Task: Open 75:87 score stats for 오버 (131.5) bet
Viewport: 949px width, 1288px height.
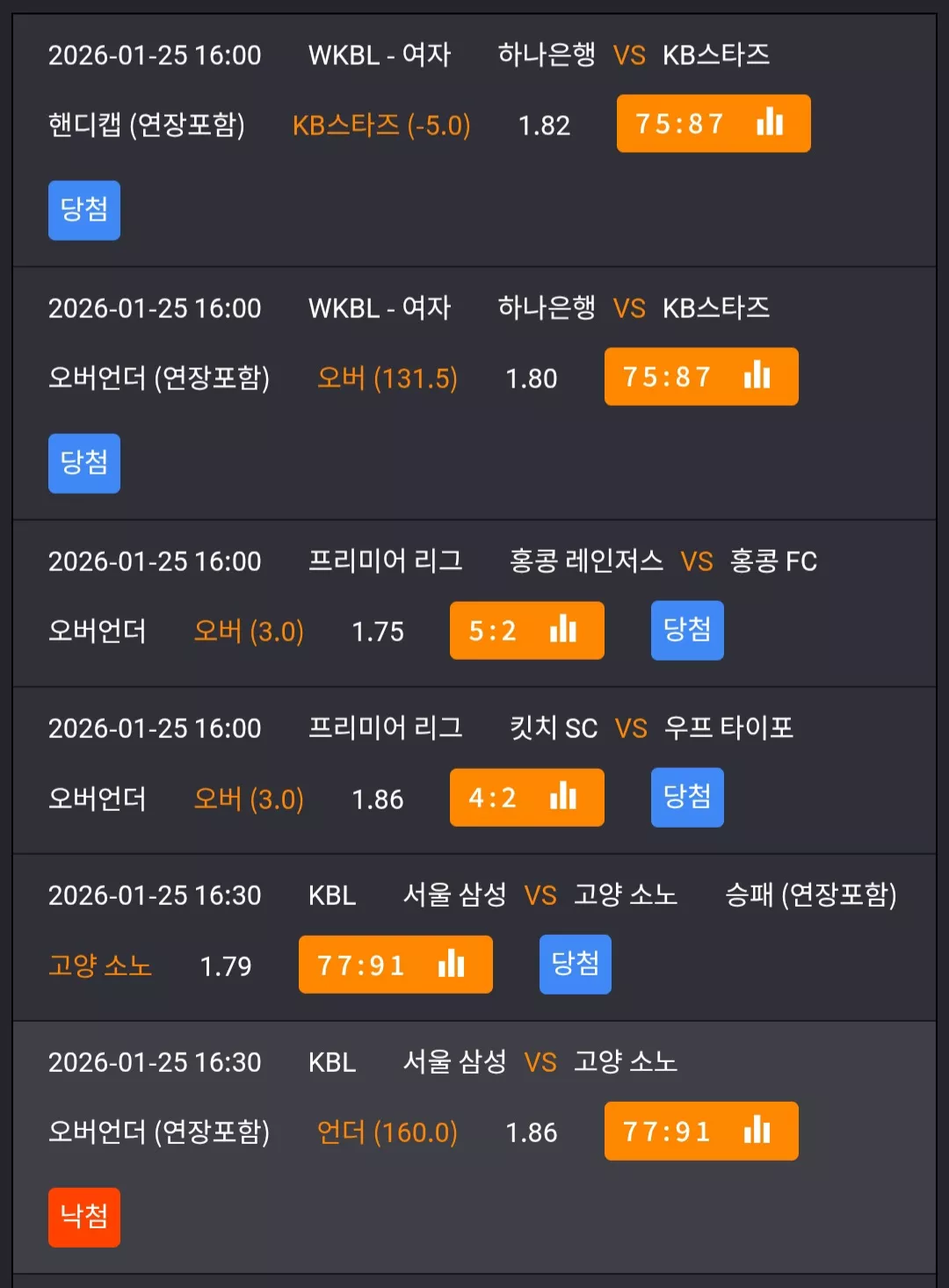Action: (x=701, y=377)
